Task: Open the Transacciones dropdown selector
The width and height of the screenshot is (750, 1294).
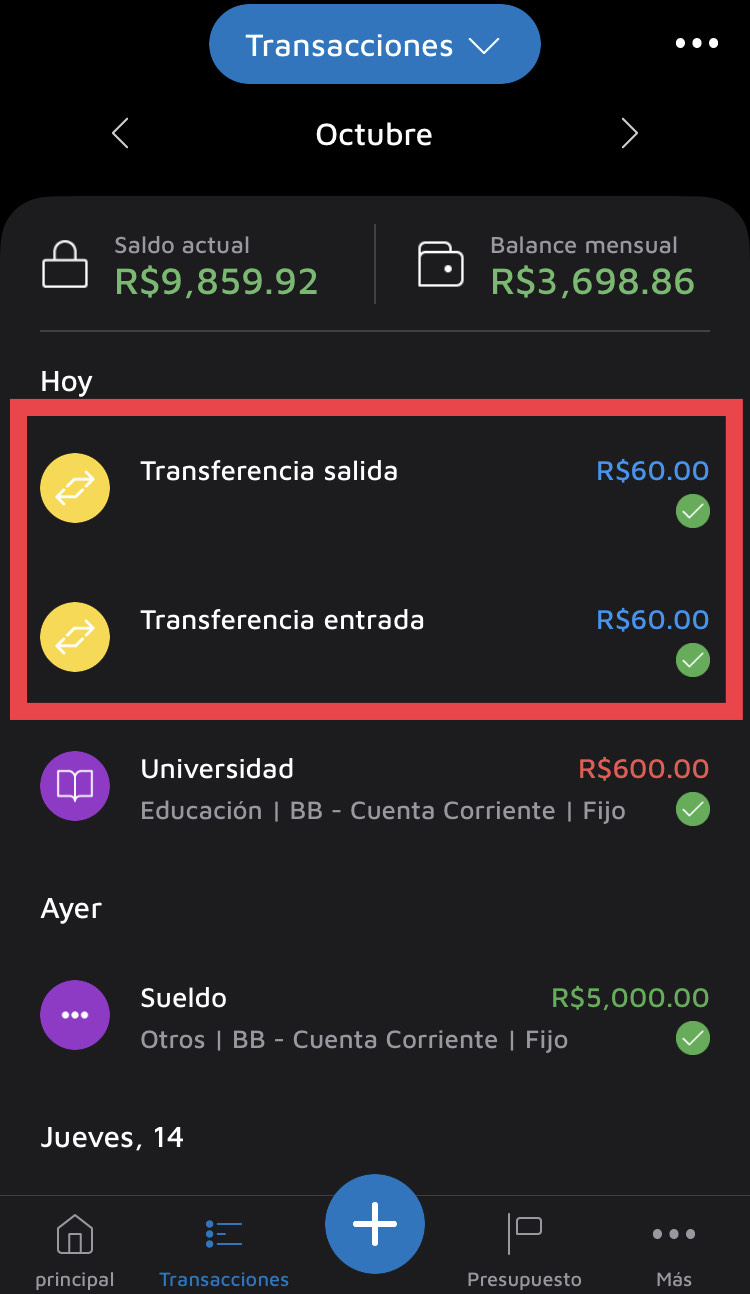Action: point(374,46)
